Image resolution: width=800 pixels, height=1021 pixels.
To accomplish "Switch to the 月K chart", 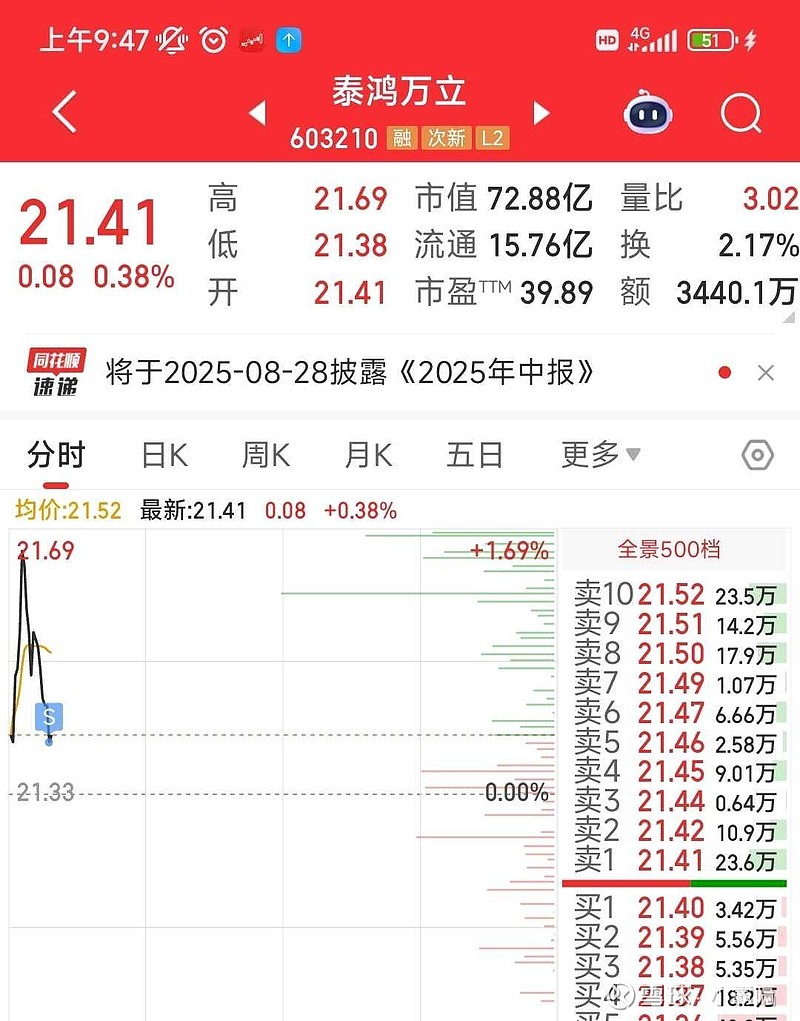I will click(x=368, y=456).
